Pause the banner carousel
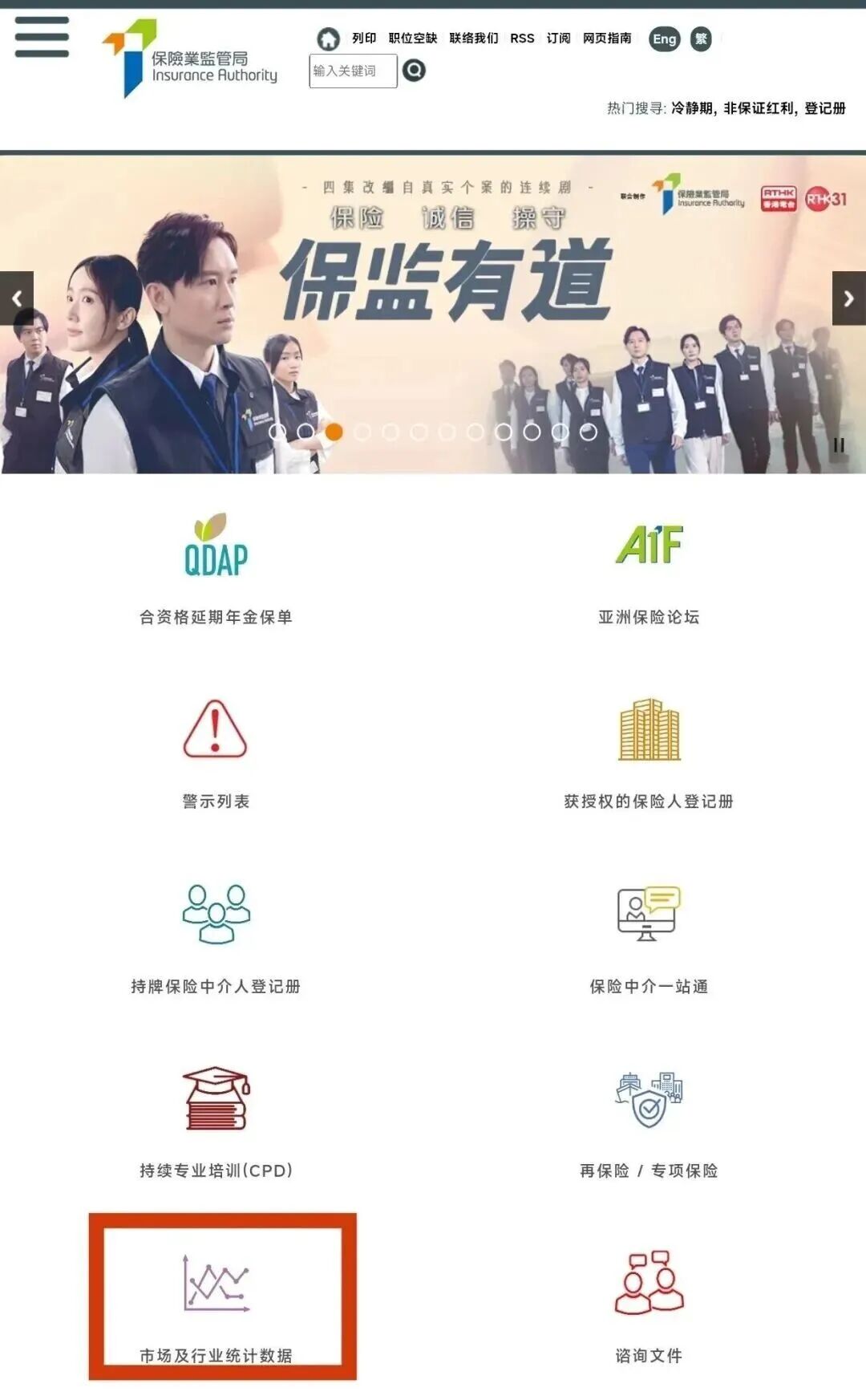The height and width of the screenshot is (1400, 866). coord(839,445)
